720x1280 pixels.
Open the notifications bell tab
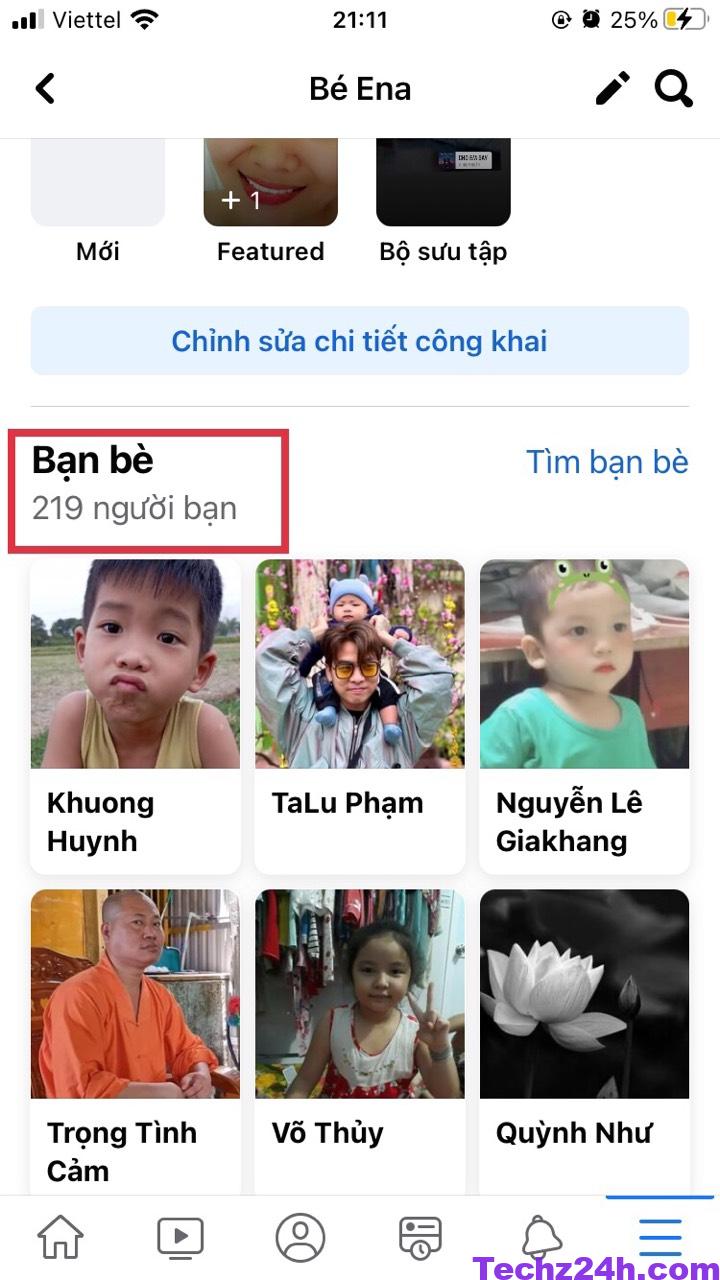tap(541, 1237)
